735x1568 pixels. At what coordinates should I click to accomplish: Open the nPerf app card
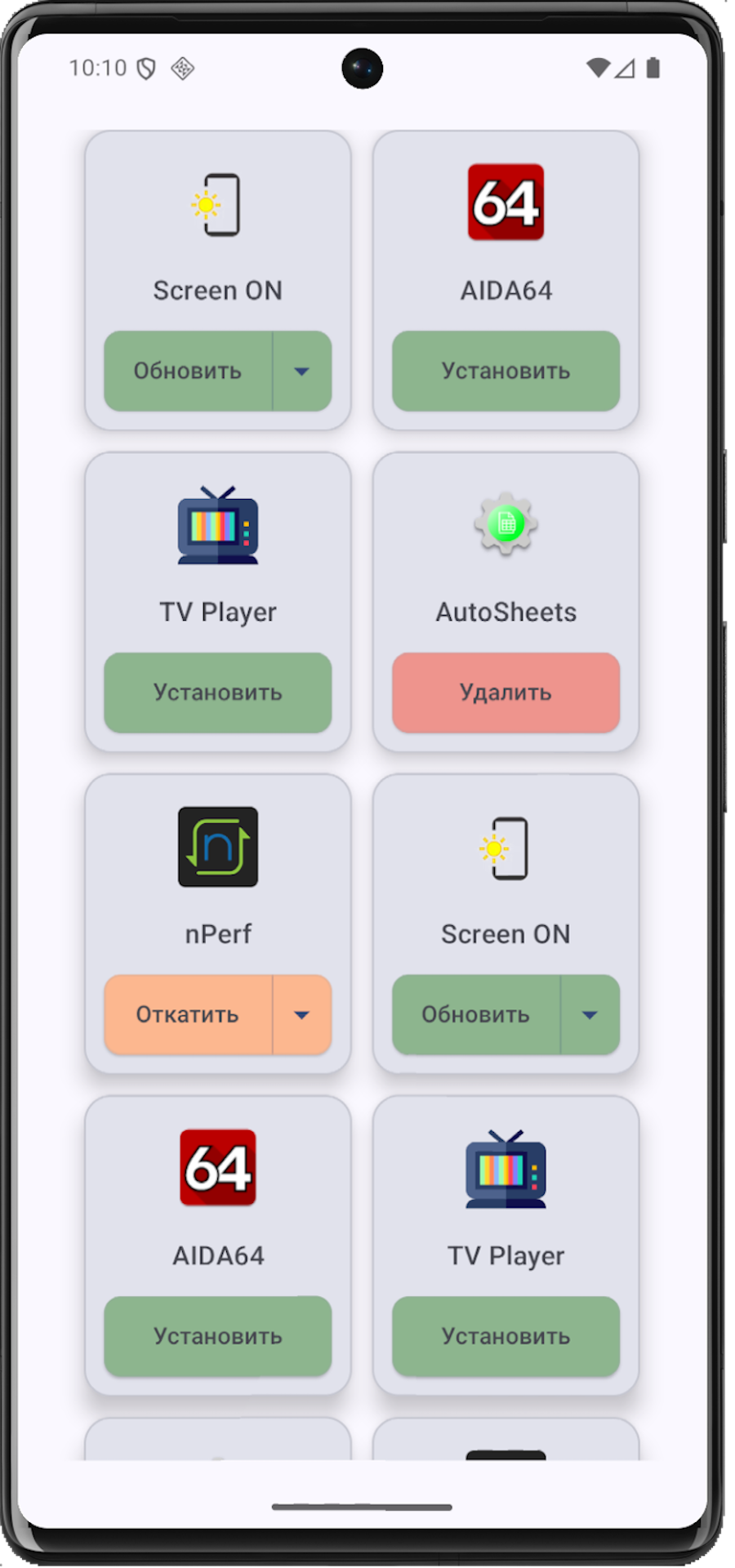pyautogui.click(x=218, y=874)
